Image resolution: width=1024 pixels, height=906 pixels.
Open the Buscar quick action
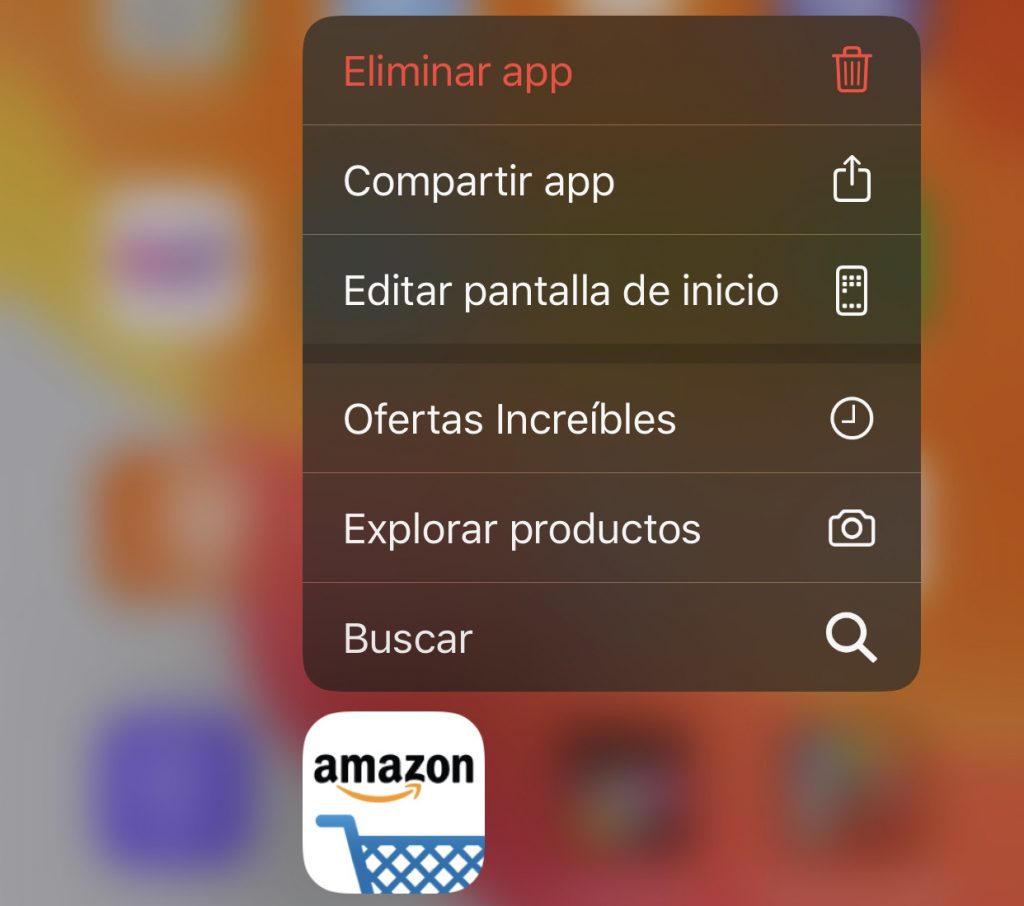(610, 638)
